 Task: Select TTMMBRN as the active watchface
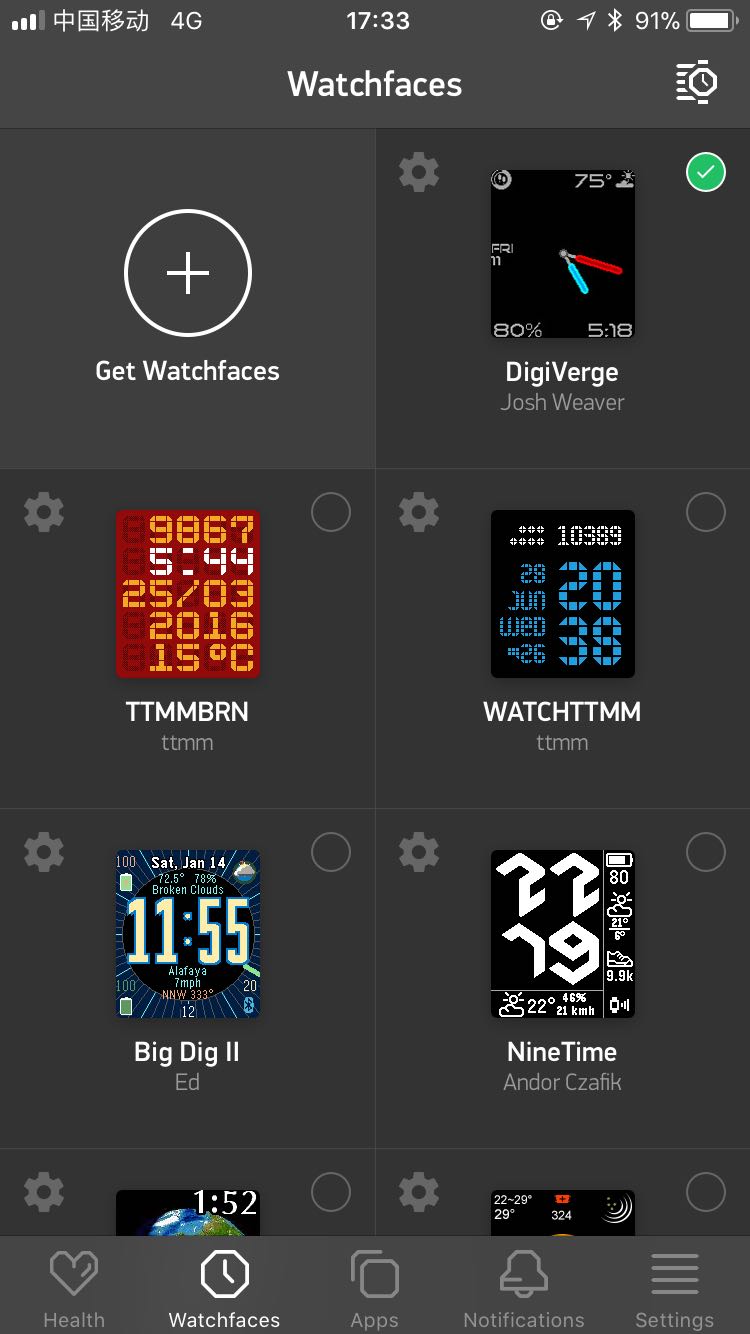click(x=331, y=513)
